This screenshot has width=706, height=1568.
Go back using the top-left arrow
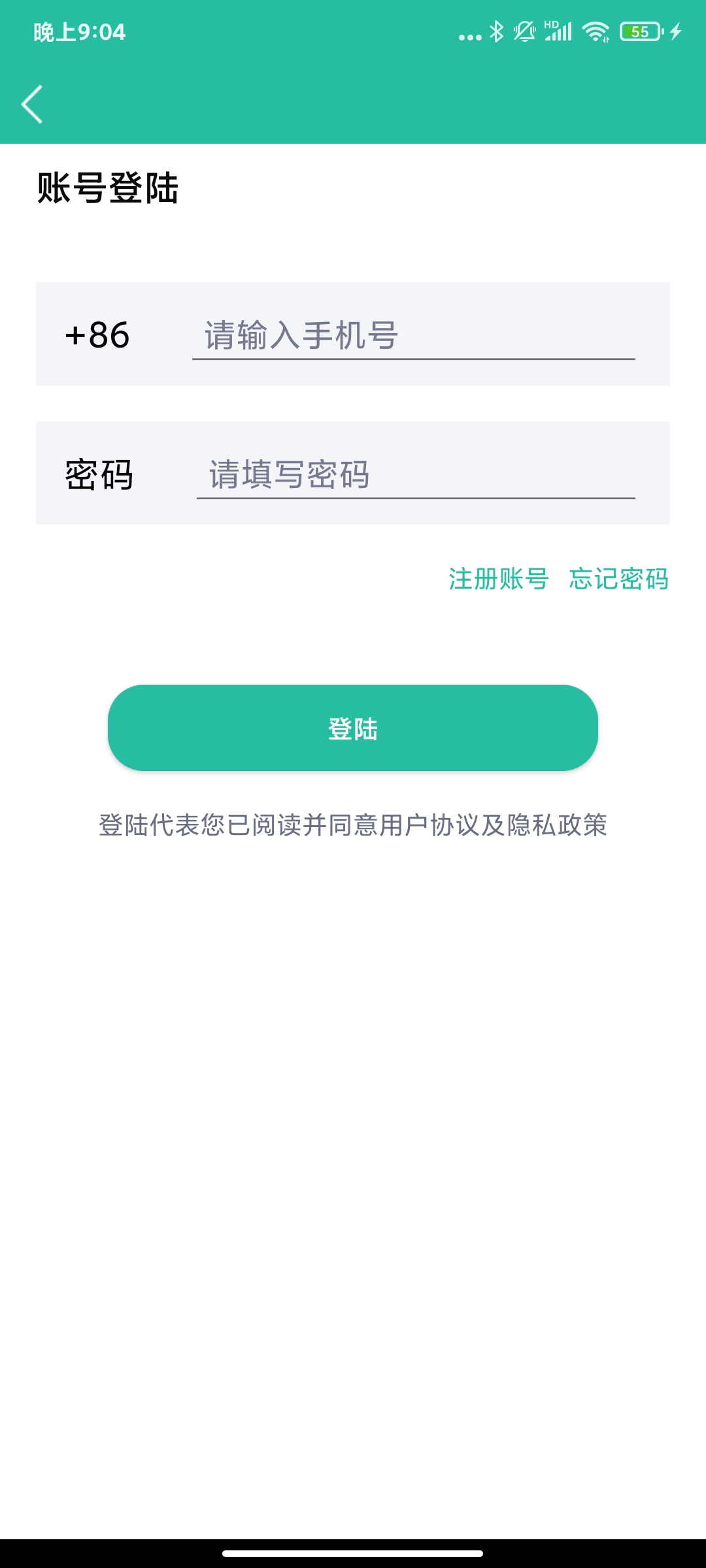(x=31, y=104)
